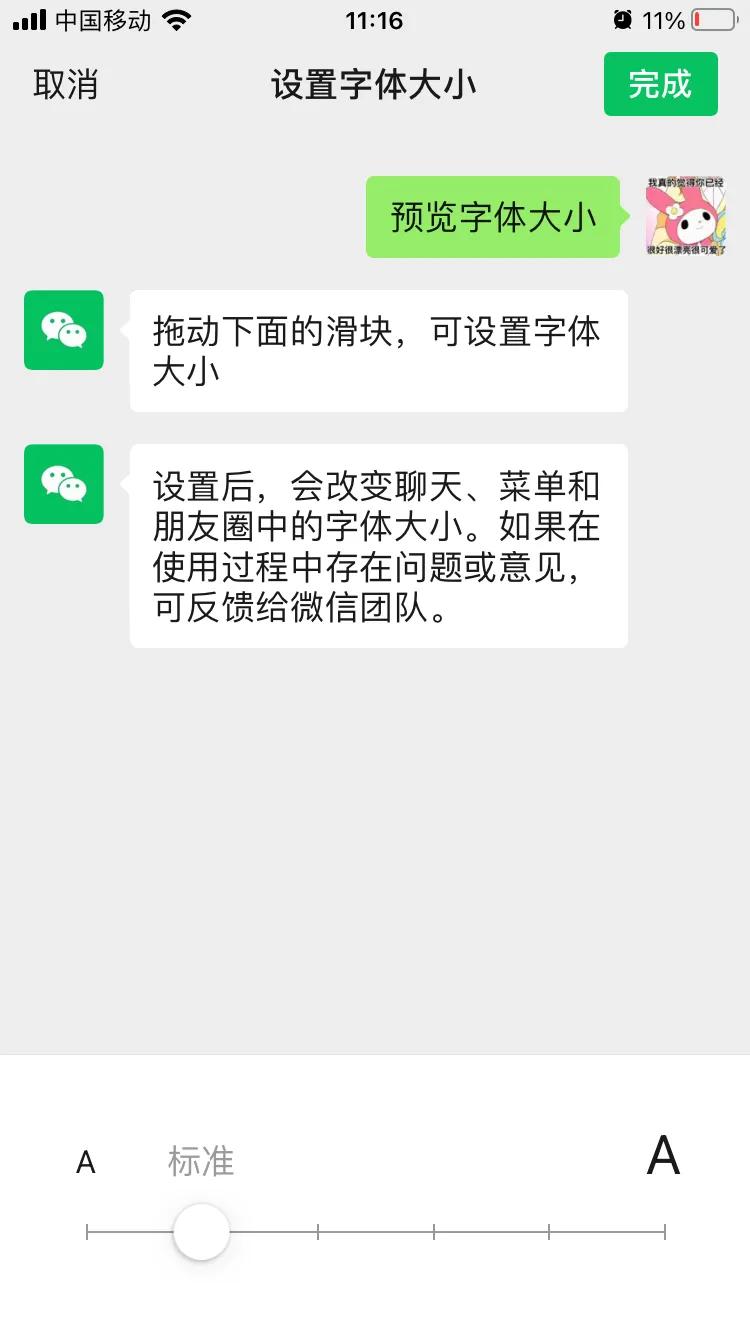This screenshot has width=750, height=1334.
Task: Tap the cellular signal bars icon
Action: pos(30,17)
